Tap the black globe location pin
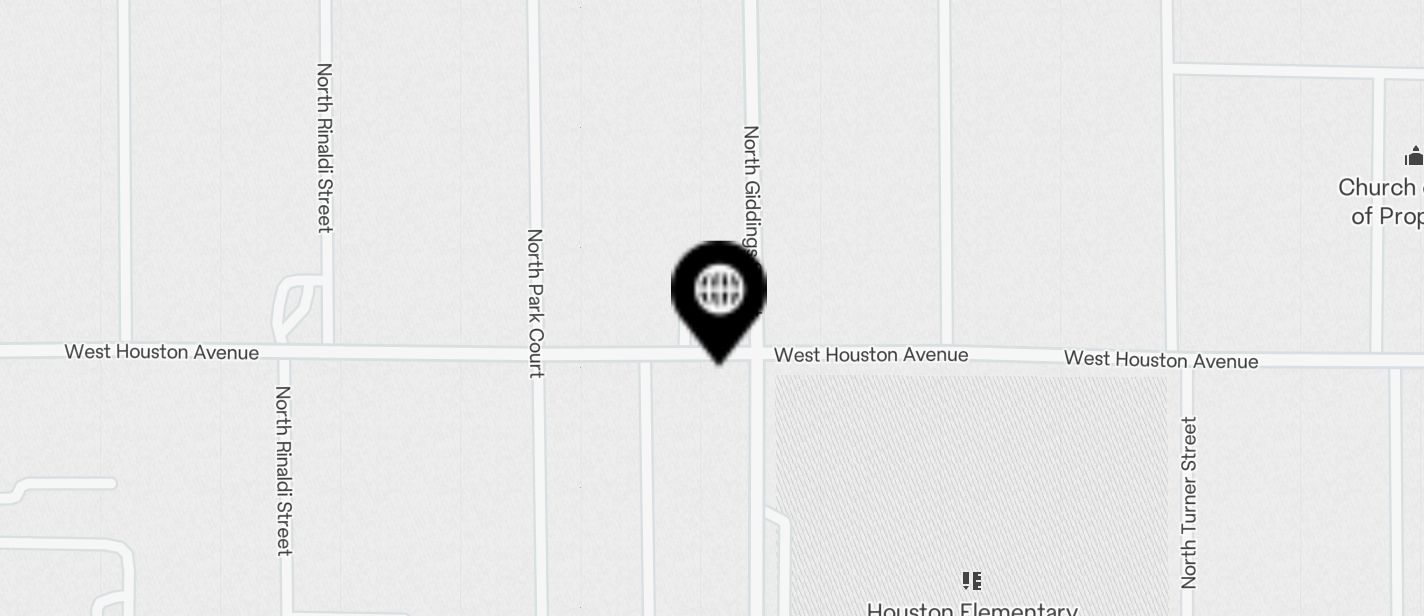The height and width of the screenshot is (616, 1424). coord(718,292)
